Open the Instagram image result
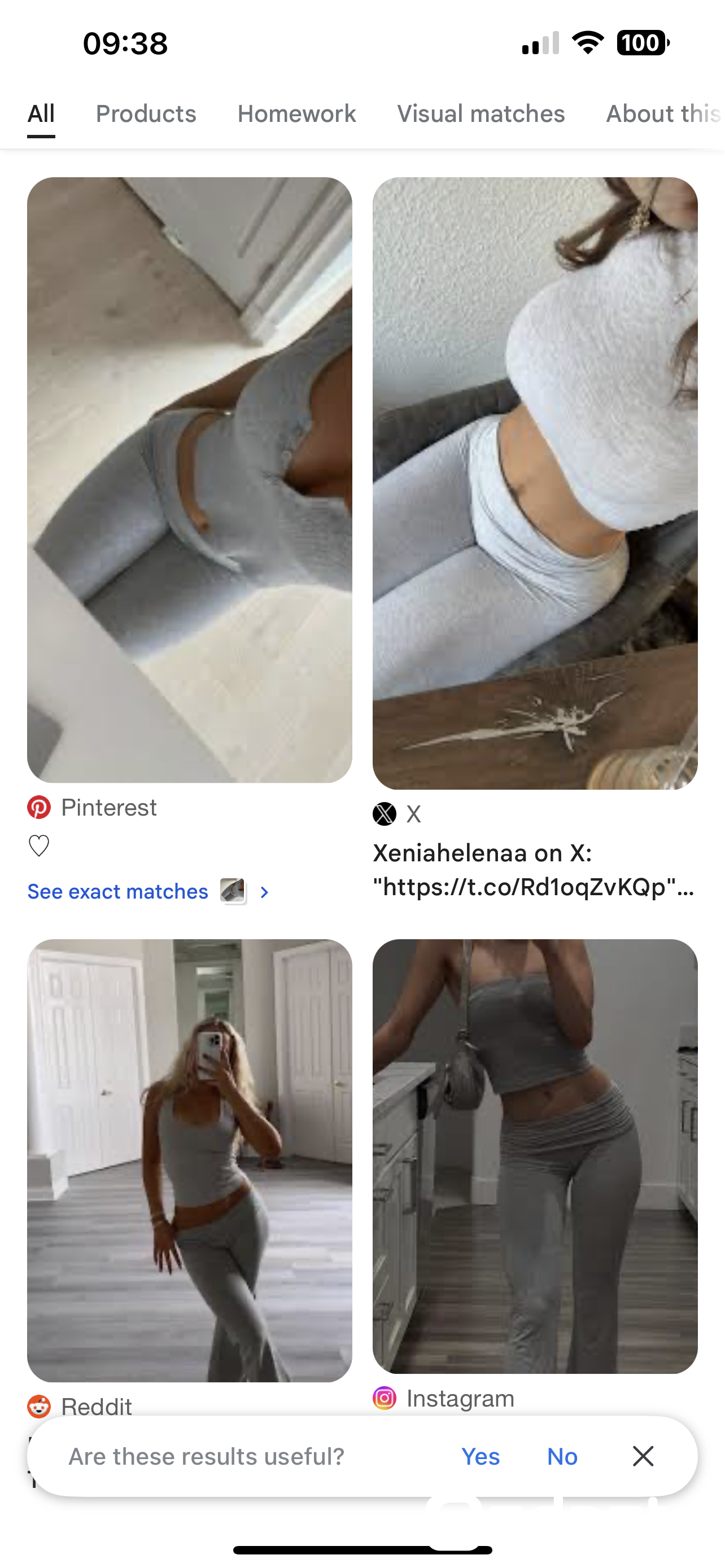725x1568 pixels. click(535, 1155)
